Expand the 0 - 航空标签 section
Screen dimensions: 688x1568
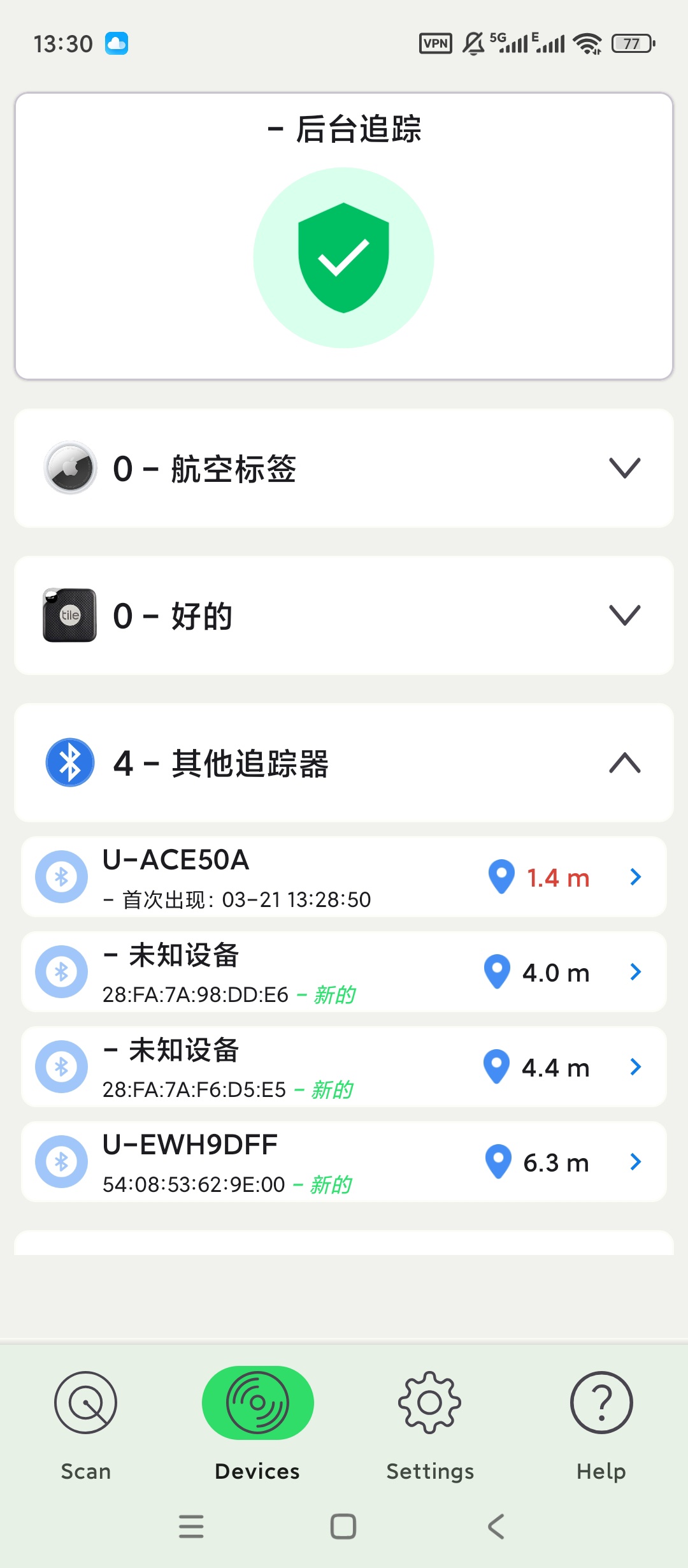(x=623, y=467)
